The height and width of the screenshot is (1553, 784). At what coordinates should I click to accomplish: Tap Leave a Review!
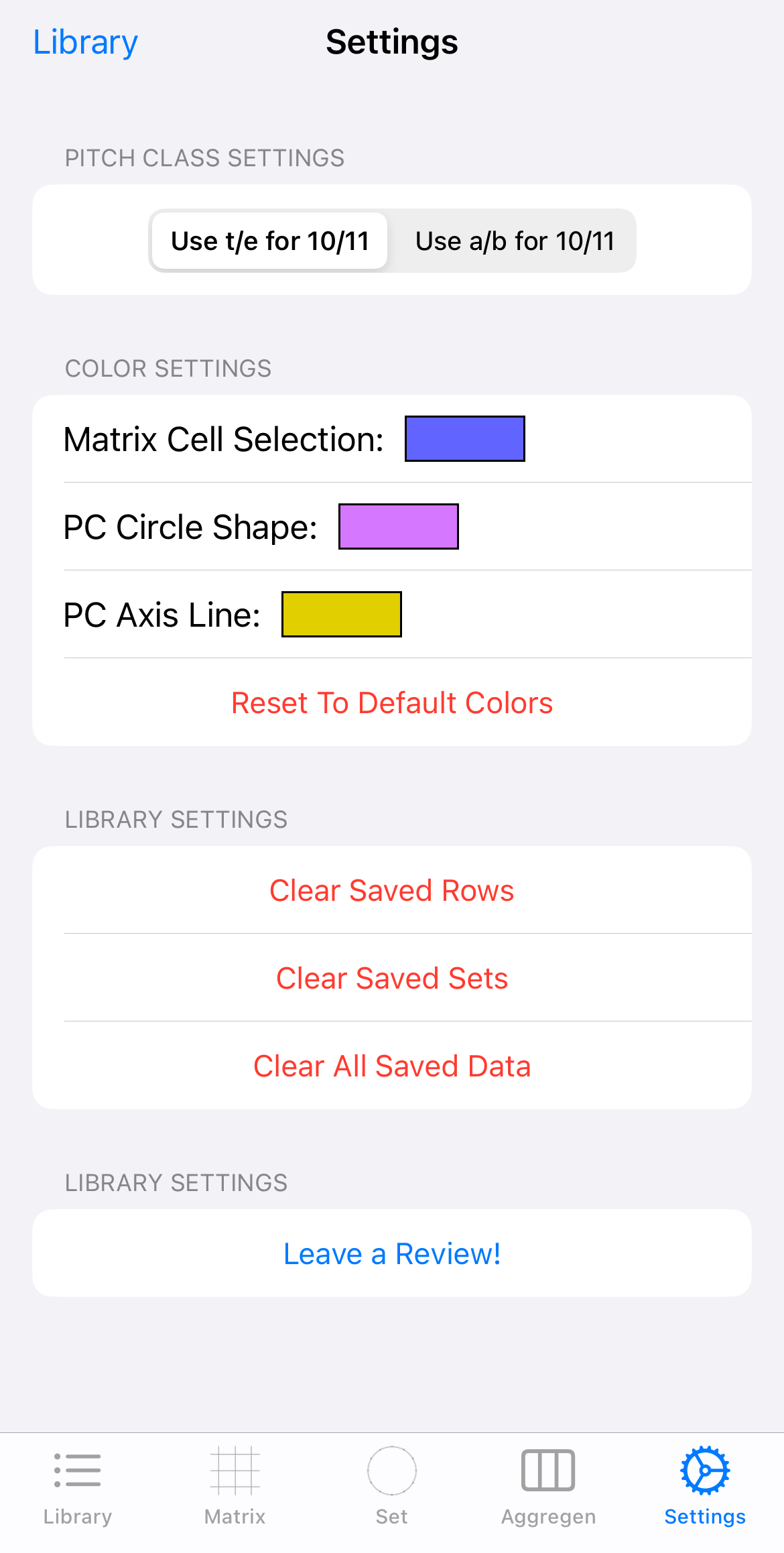[x=392, y=1253]
